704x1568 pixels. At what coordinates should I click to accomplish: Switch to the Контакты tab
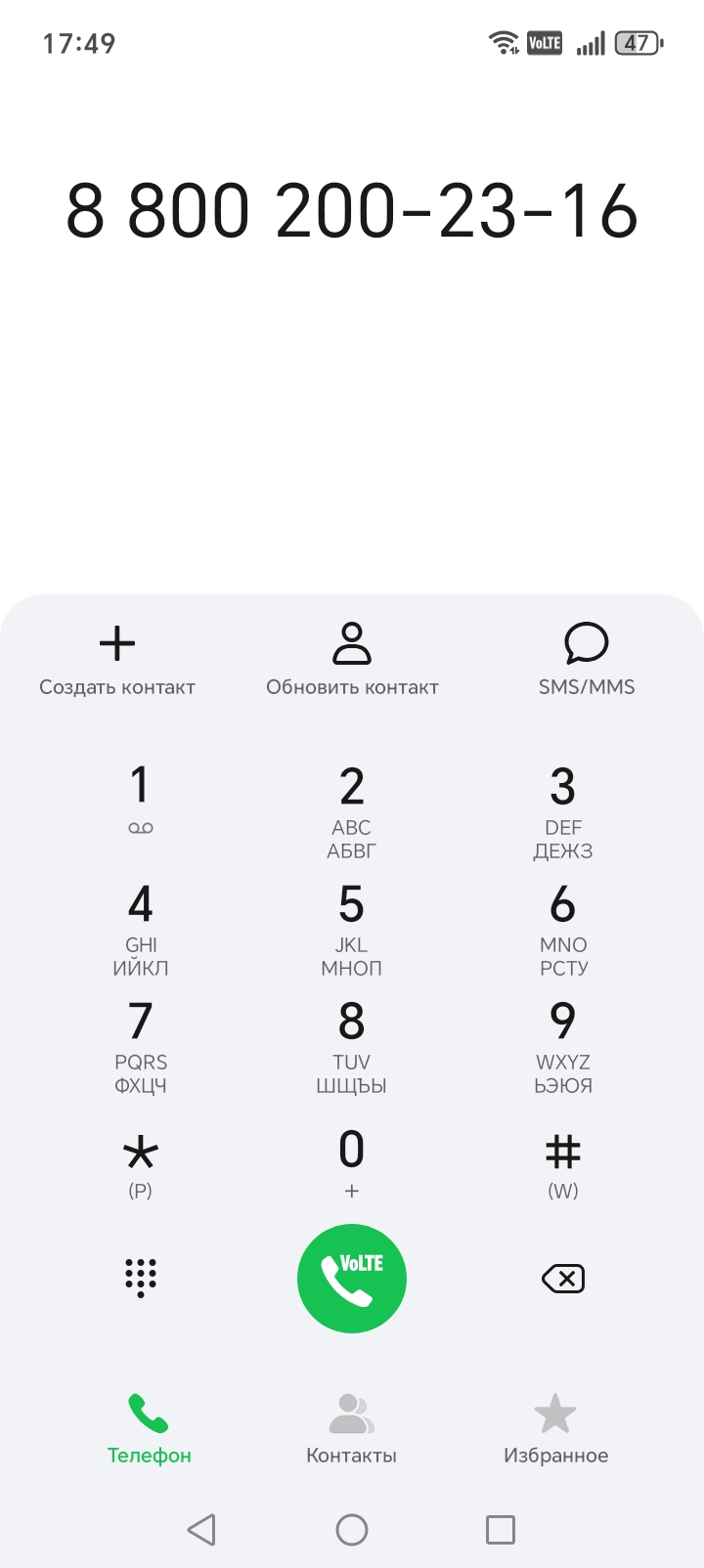pyautogui.click(x=352, y=1428)
